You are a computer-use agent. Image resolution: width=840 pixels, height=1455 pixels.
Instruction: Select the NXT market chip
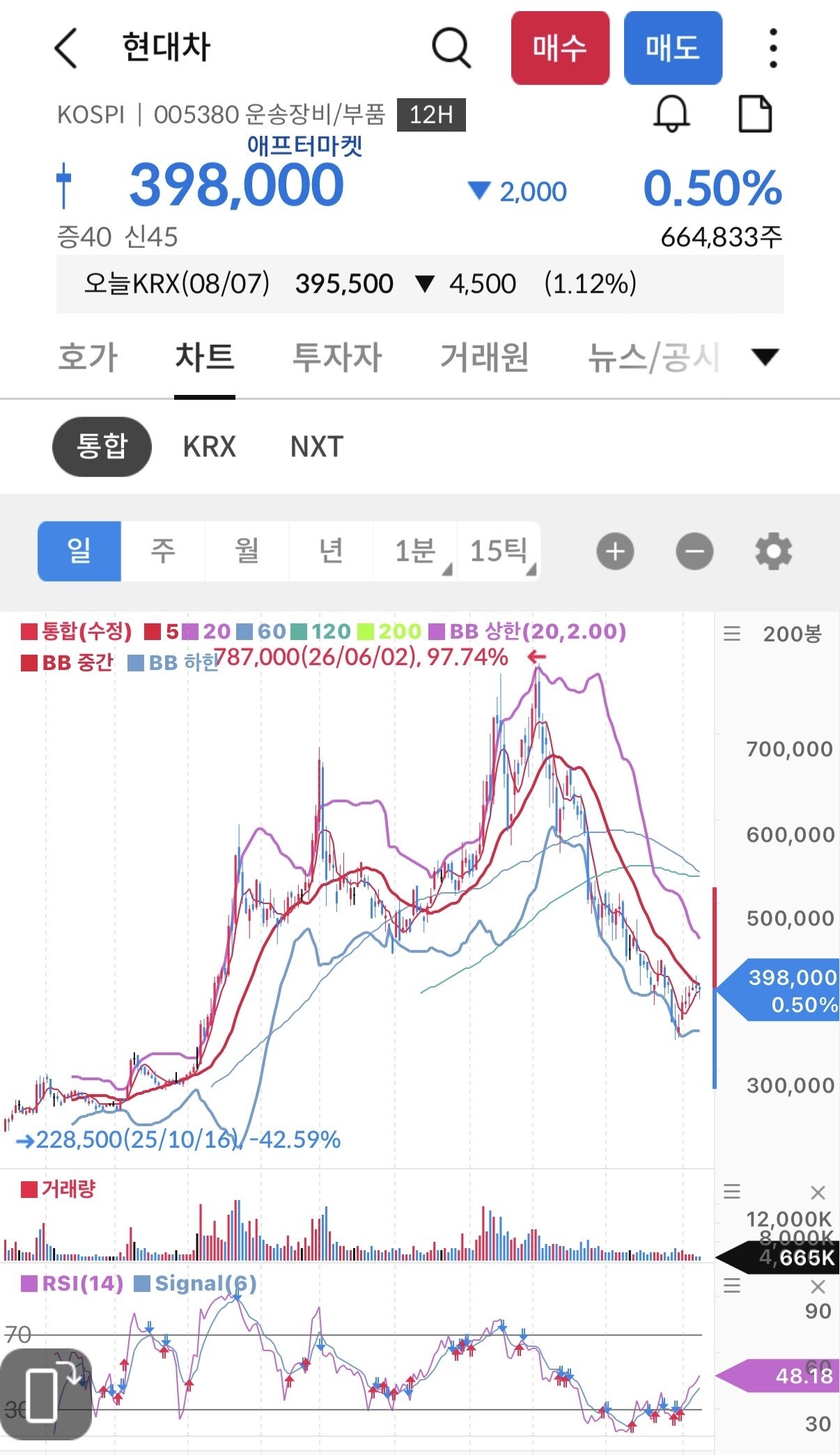pos(317,446)
